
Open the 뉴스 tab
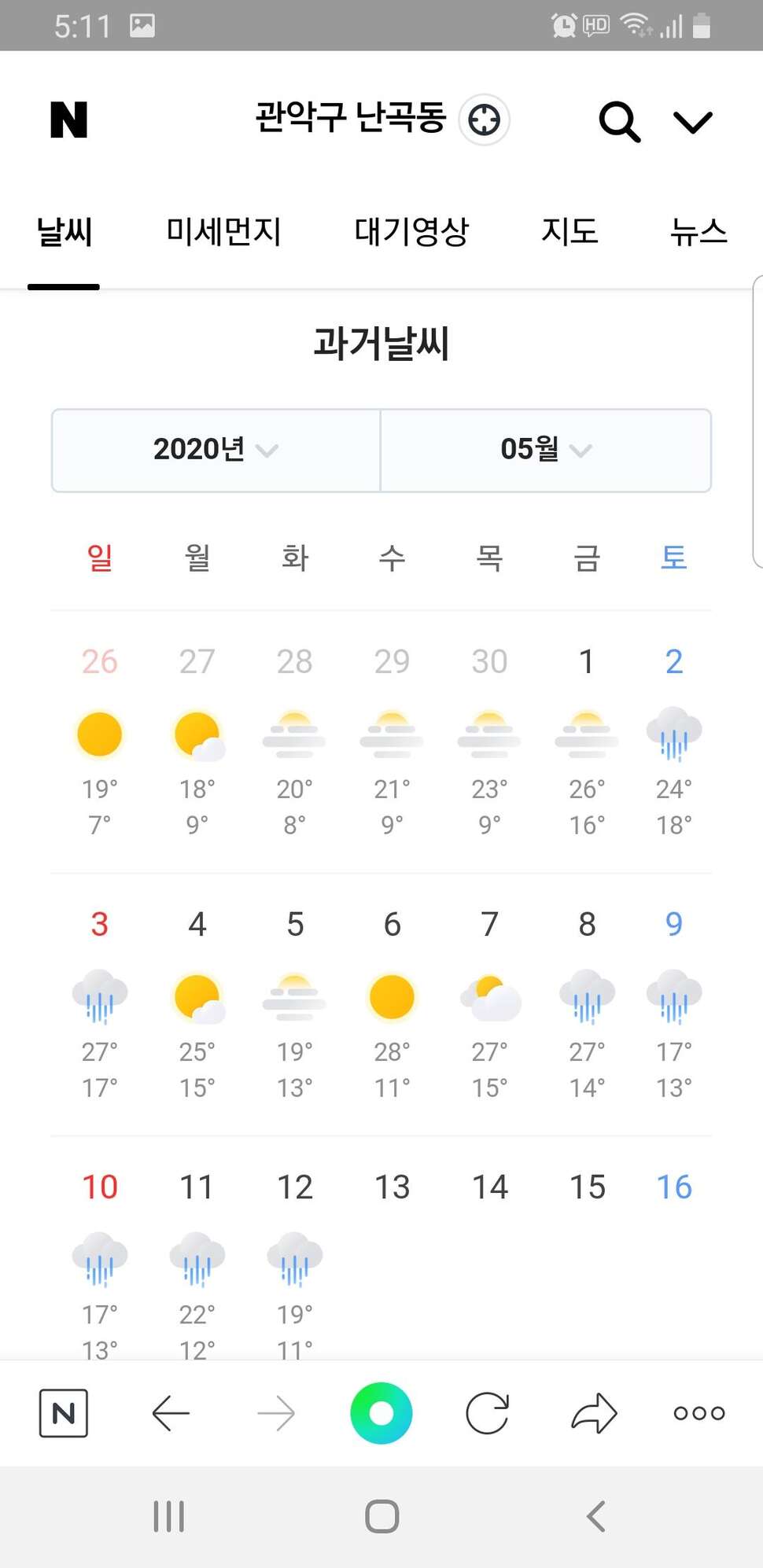tap(698, 231)
